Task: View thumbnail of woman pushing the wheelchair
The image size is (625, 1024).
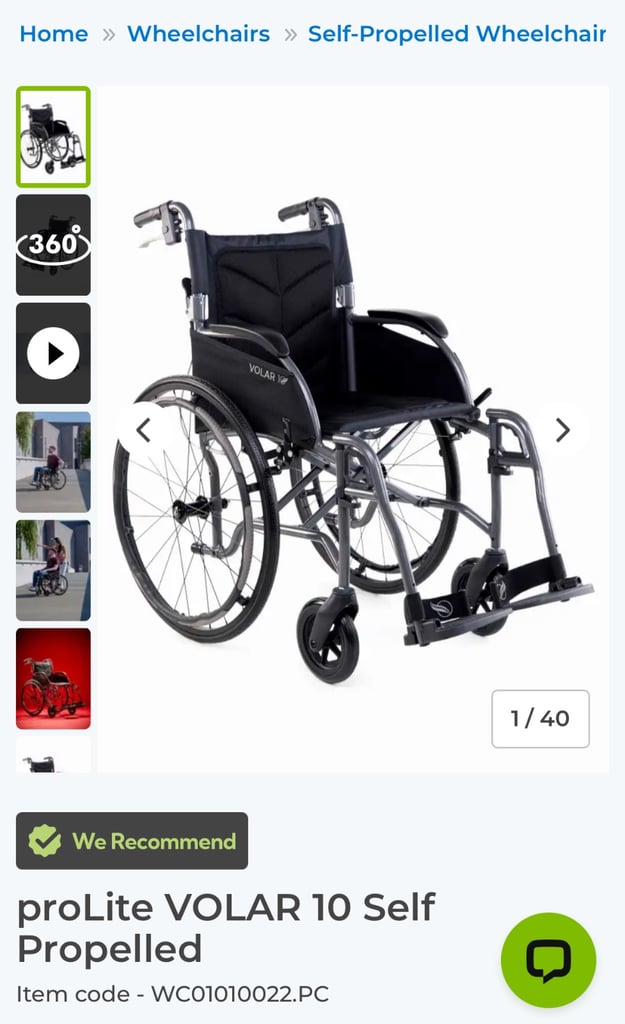Action: pos(54,570)
